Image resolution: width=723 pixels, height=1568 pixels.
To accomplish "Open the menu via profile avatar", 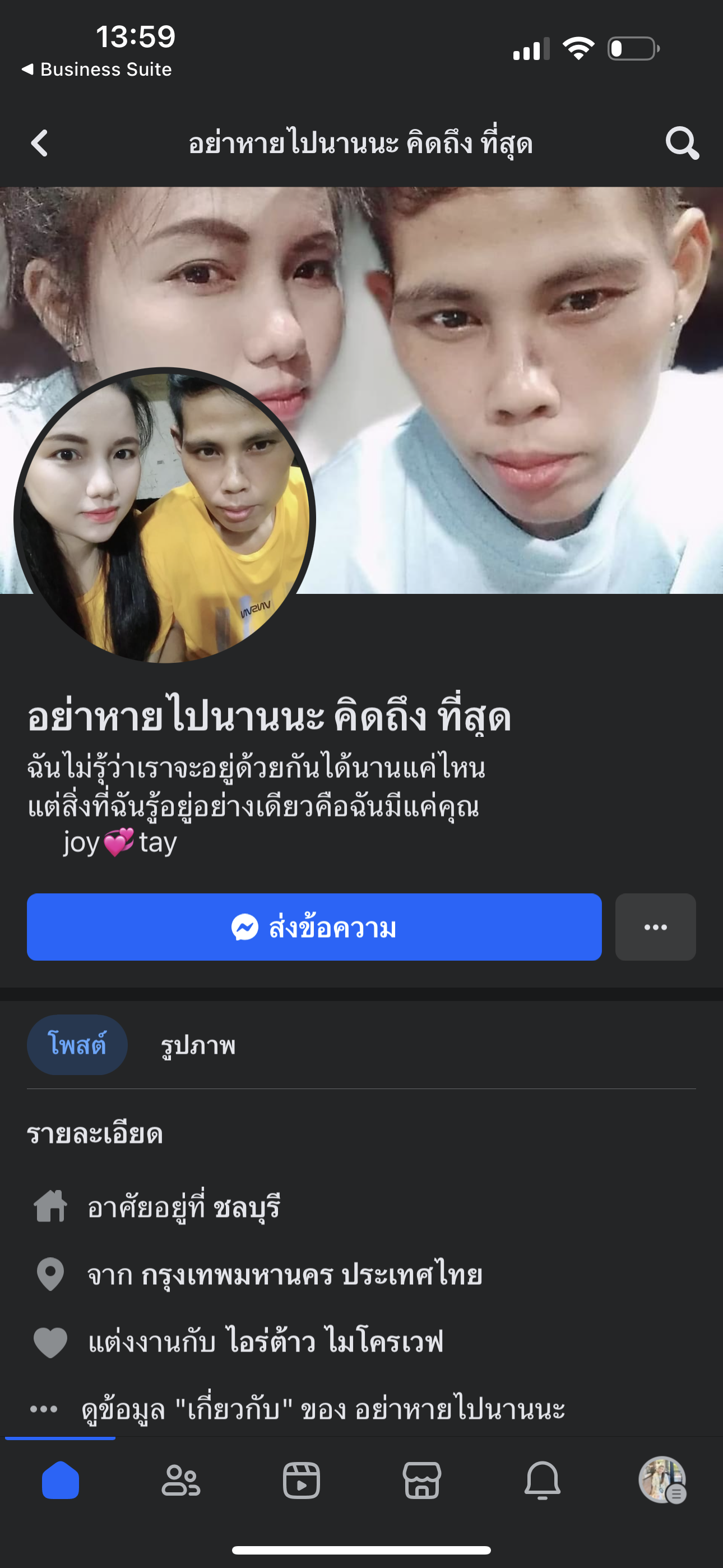I will [662, 1480].
